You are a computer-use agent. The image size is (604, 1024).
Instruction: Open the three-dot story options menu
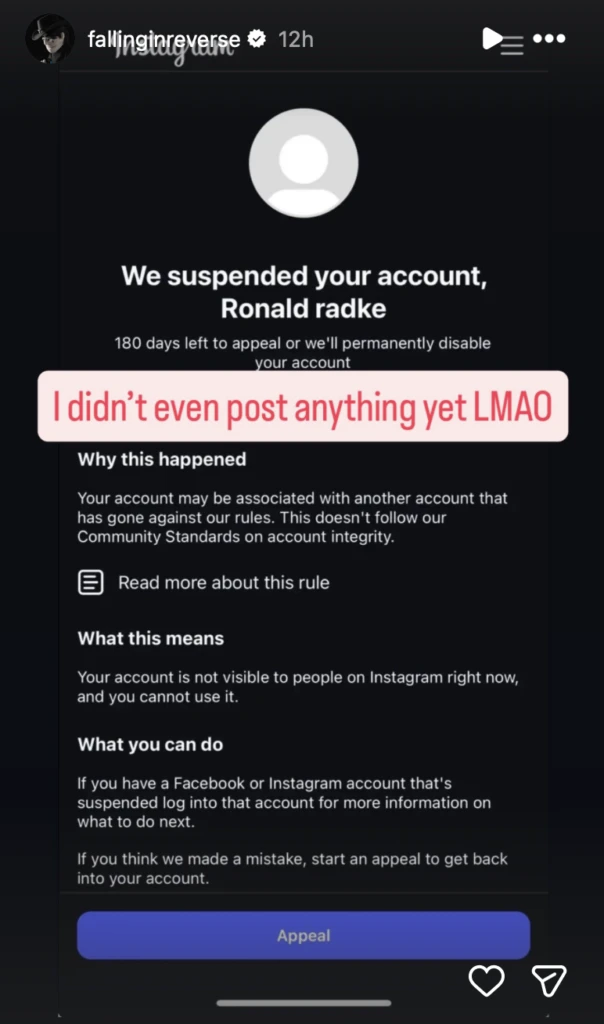[x=549, y=39]
